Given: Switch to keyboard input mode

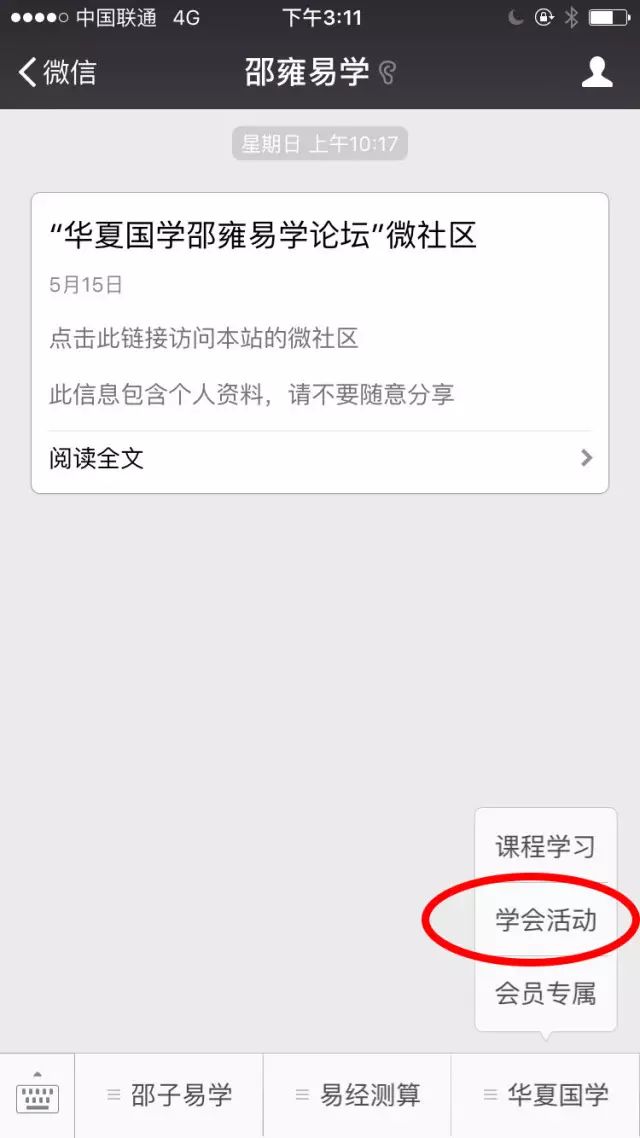Looking at the screenshot, I should [x=37, y=1096].
